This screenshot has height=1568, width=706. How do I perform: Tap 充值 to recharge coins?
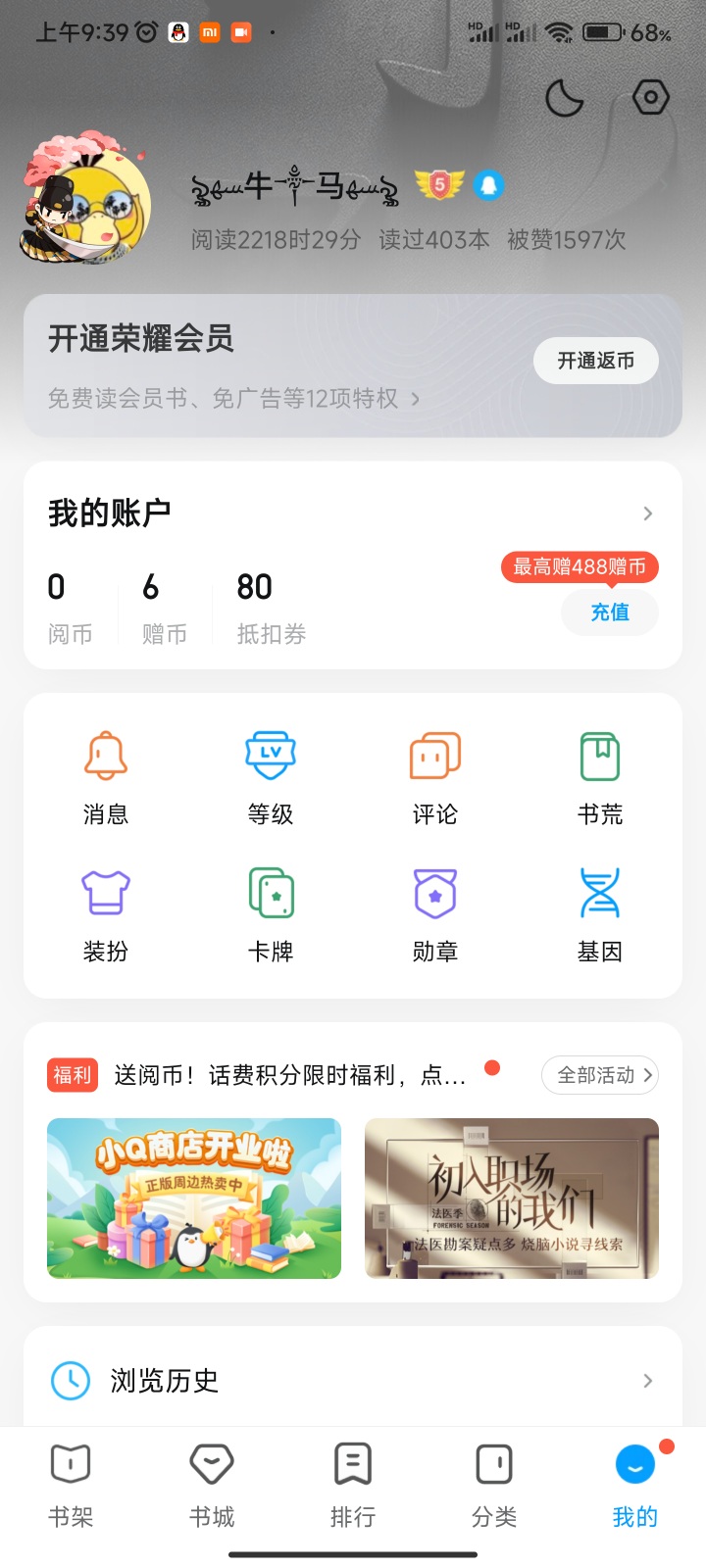click(x=609, y=612)
